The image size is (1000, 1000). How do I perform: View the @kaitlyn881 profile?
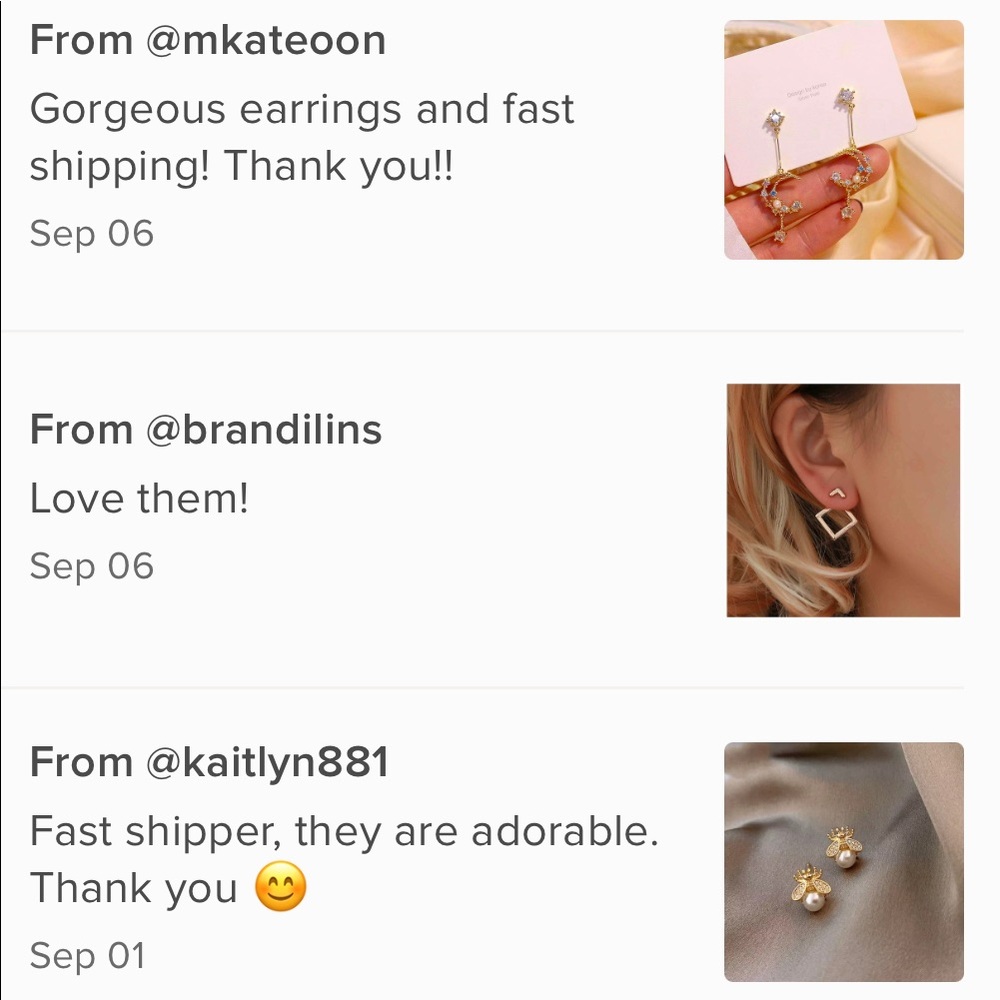(267, 763)
